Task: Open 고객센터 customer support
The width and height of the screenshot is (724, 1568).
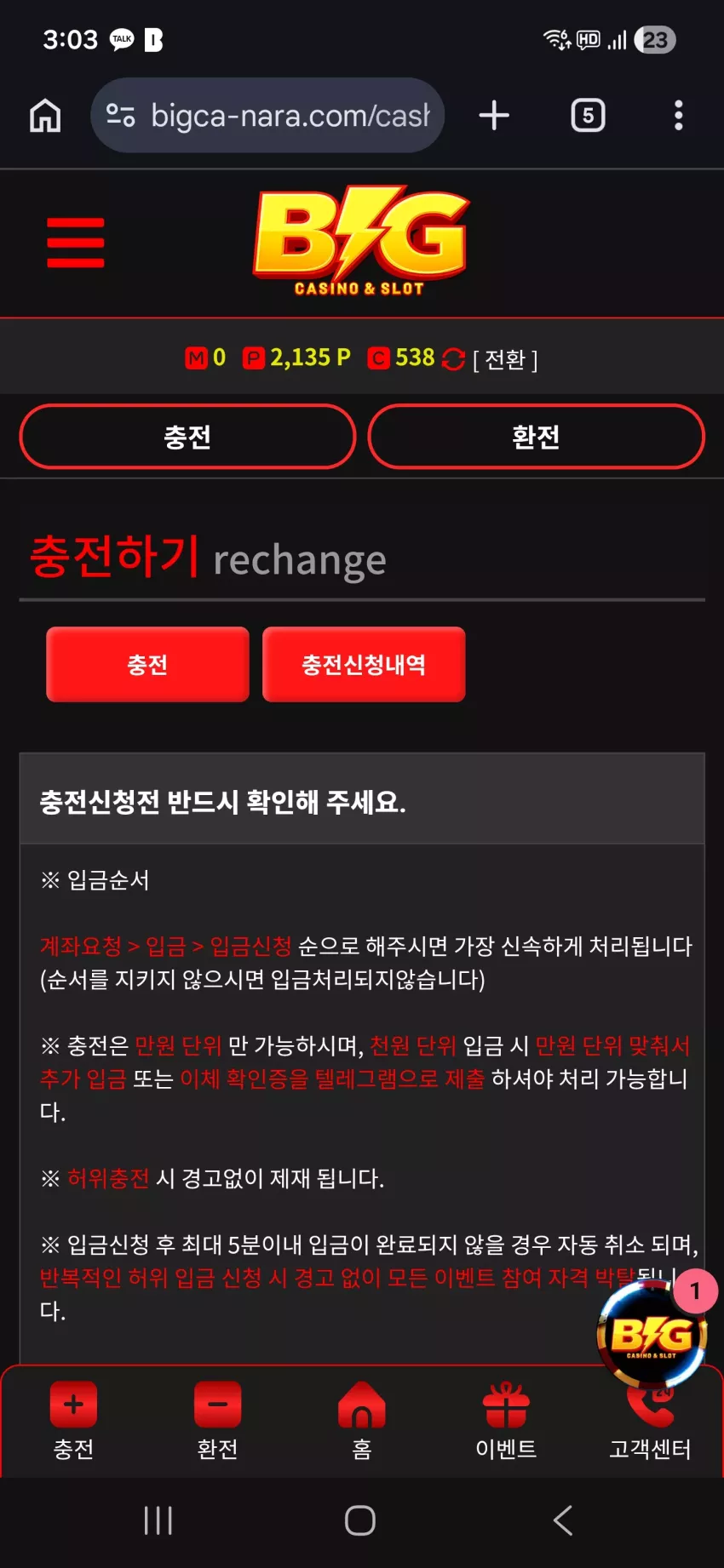Action: click(x=650, y=1428)
